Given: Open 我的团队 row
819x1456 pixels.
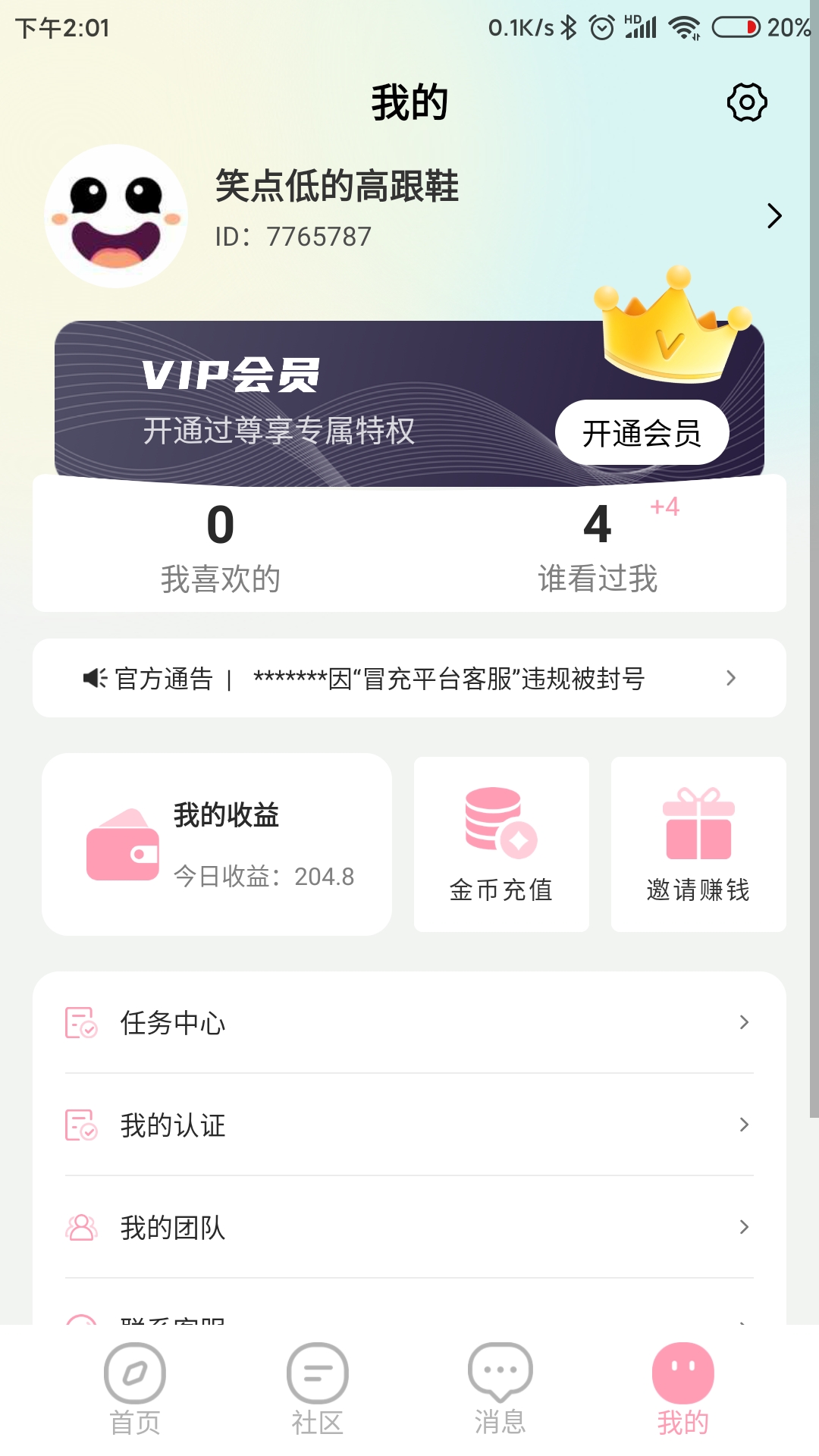Looking at the screenshot, I should (x=409, y=1227).
